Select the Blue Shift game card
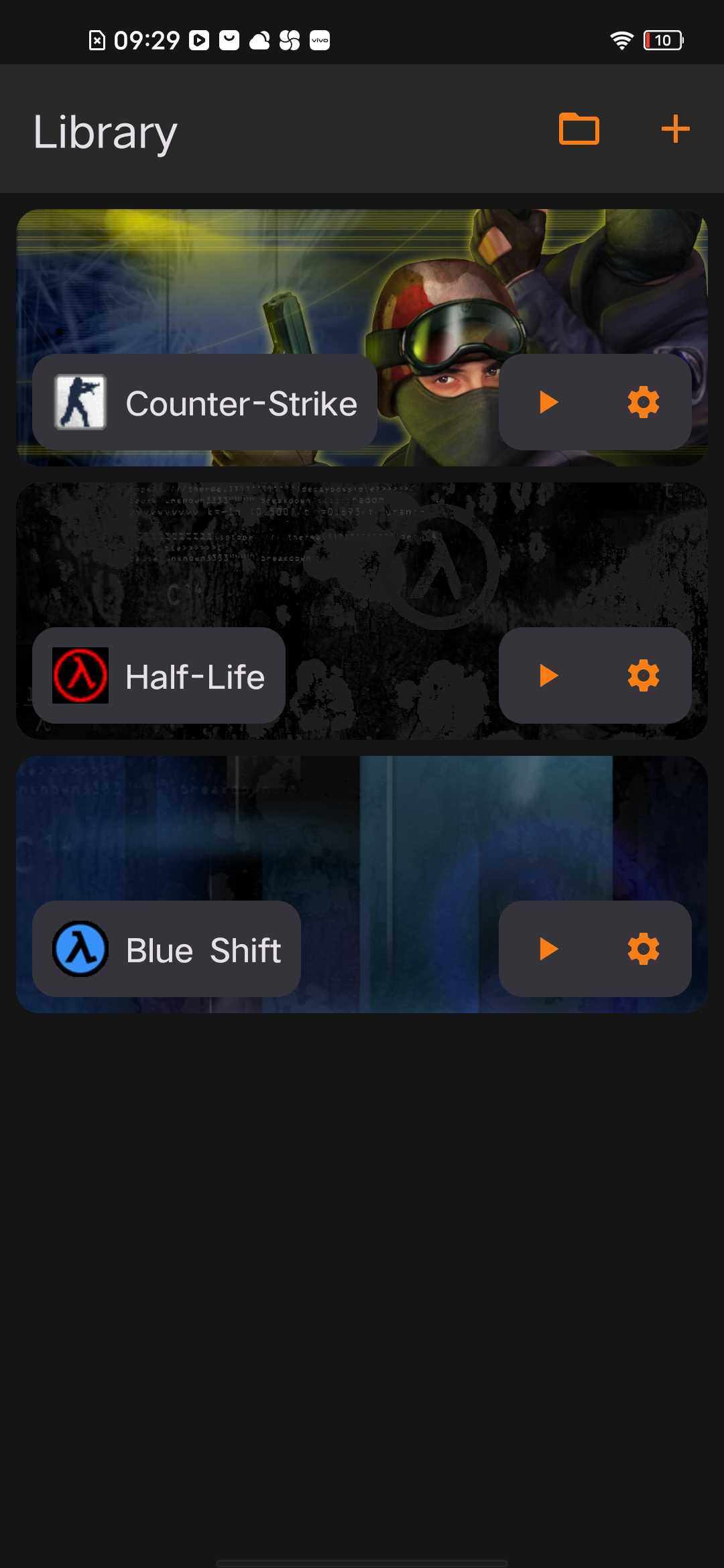 166,950
